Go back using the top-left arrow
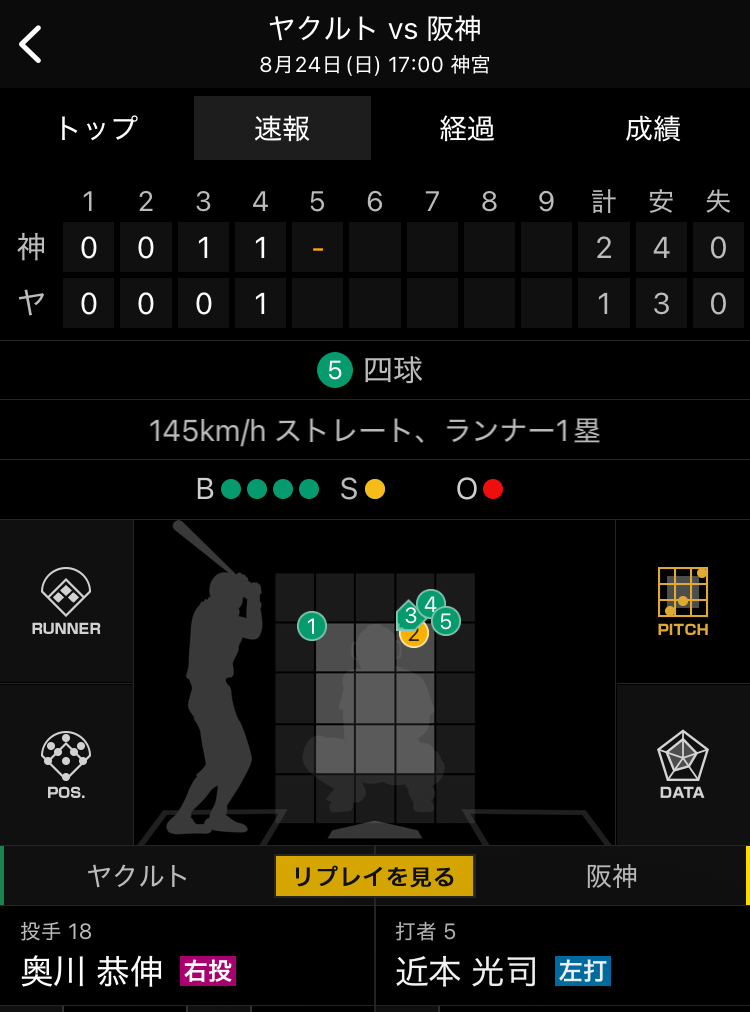 [31, 44]
